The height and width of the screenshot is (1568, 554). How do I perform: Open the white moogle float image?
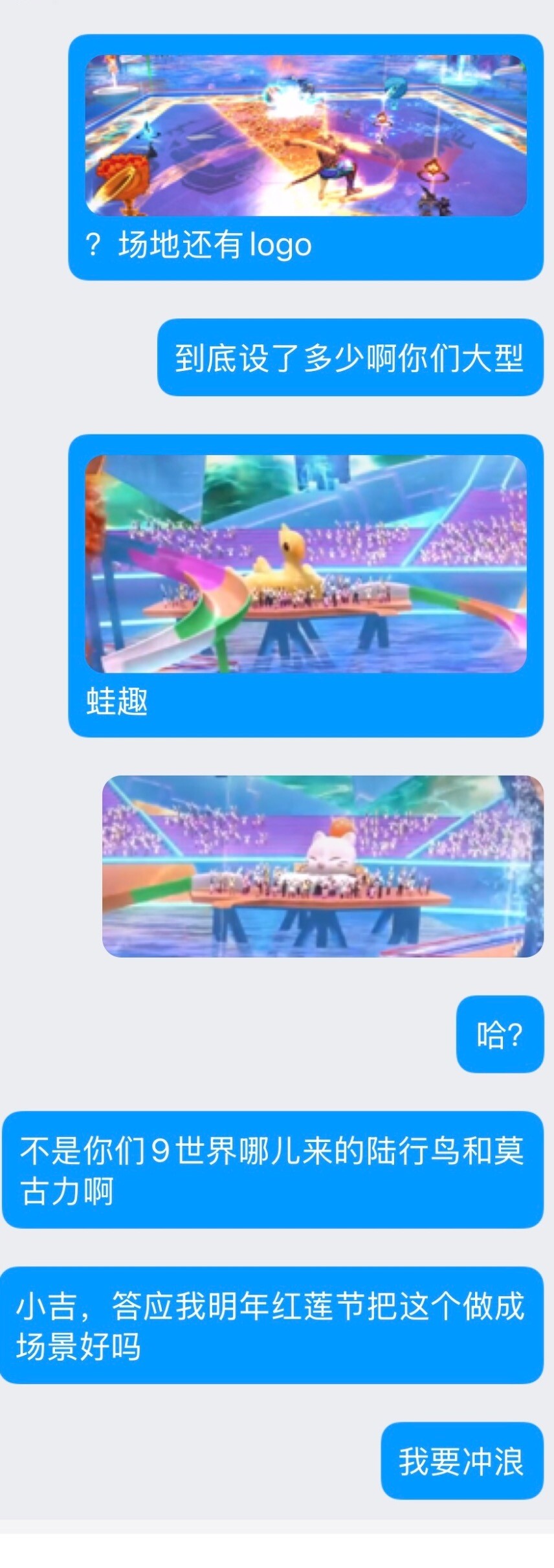322,866
